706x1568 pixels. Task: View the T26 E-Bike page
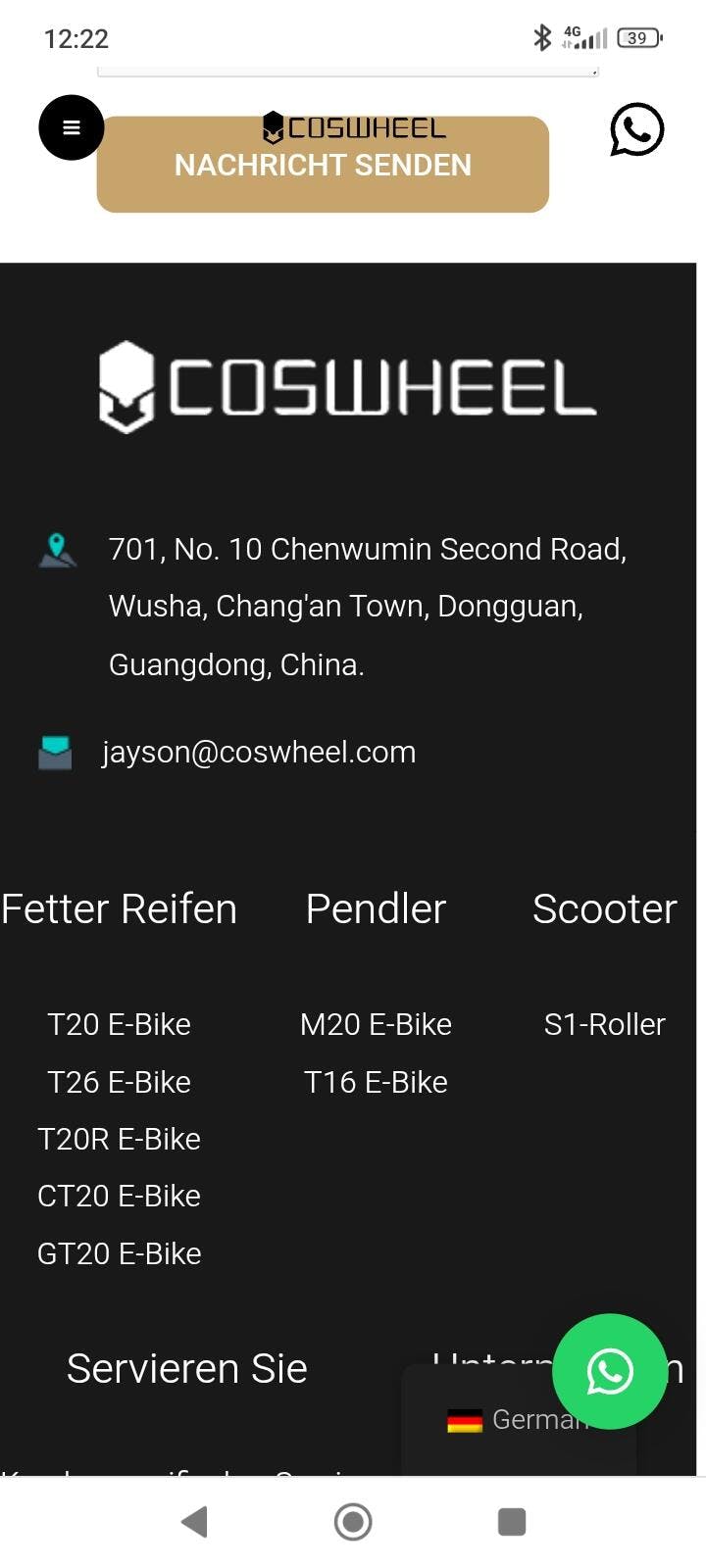(119, 1082)
